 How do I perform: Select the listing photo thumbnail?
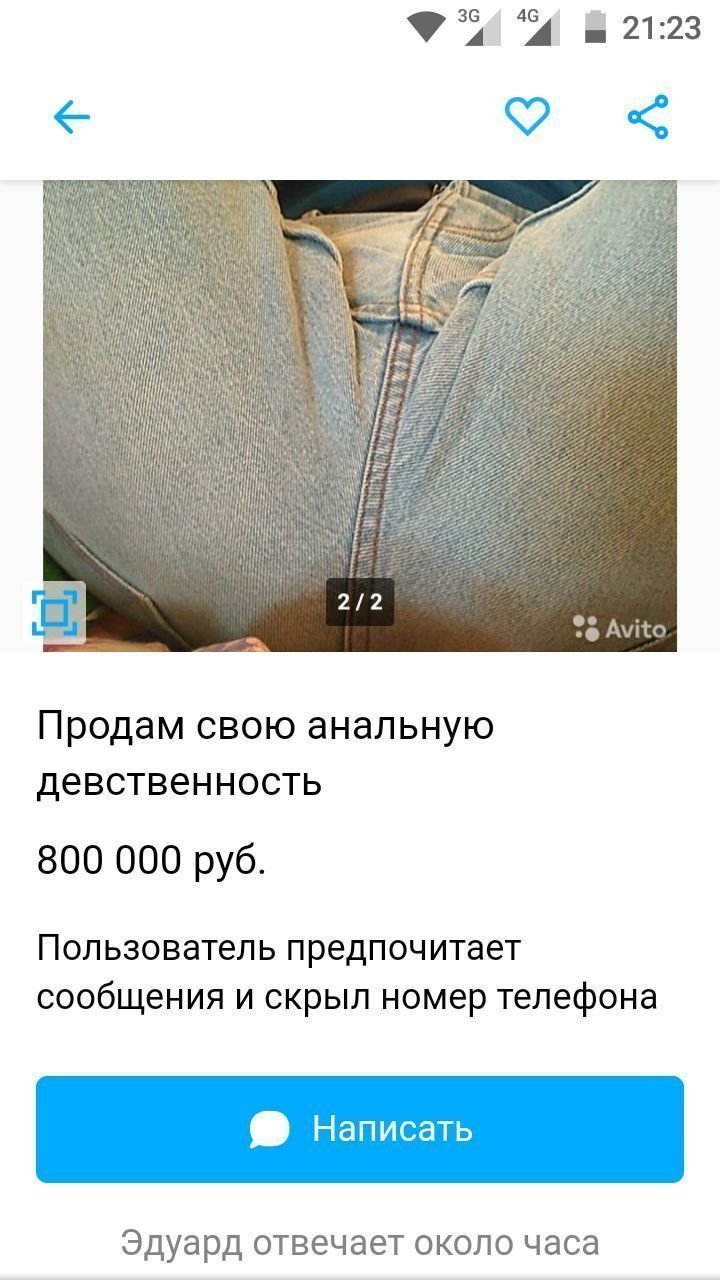tap(360, 400)
